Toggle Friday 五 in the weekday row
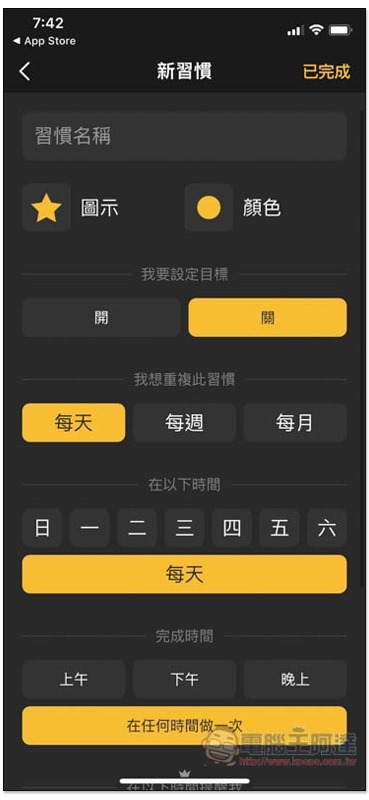The image size is (369, 800). 279,528
